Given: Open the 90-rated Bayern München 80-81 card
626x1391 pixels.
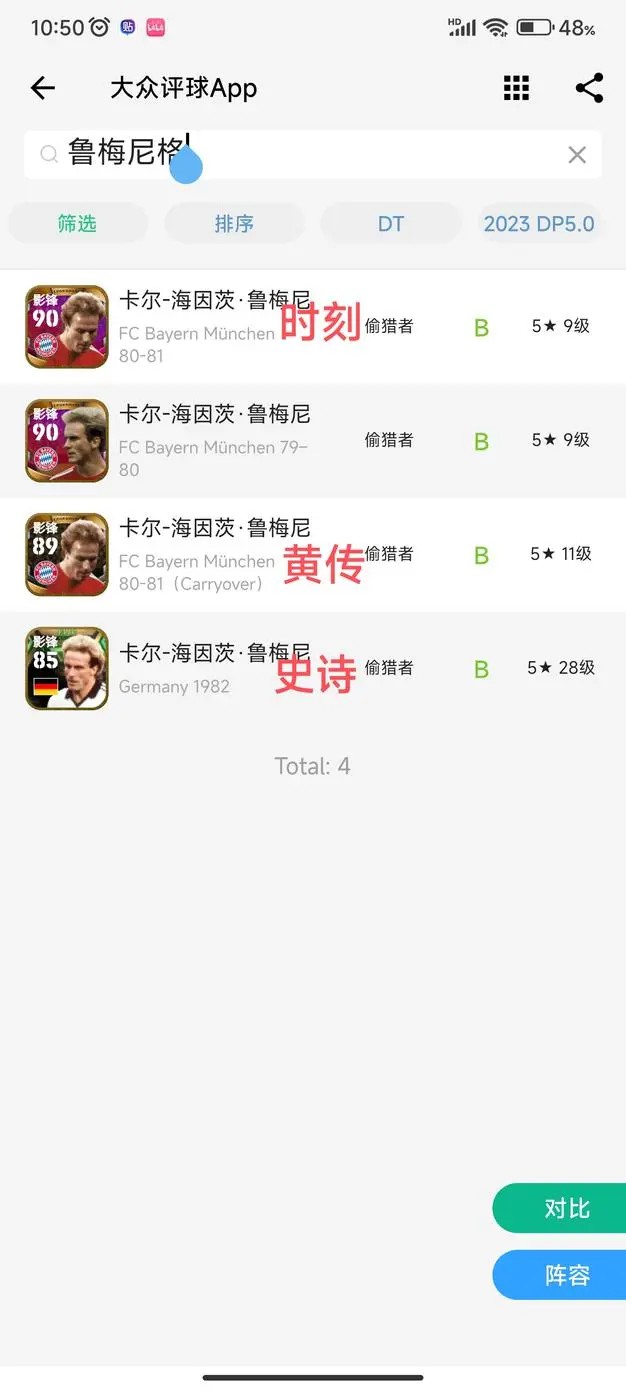Looking at the screenshot, I should coord(313,327).
